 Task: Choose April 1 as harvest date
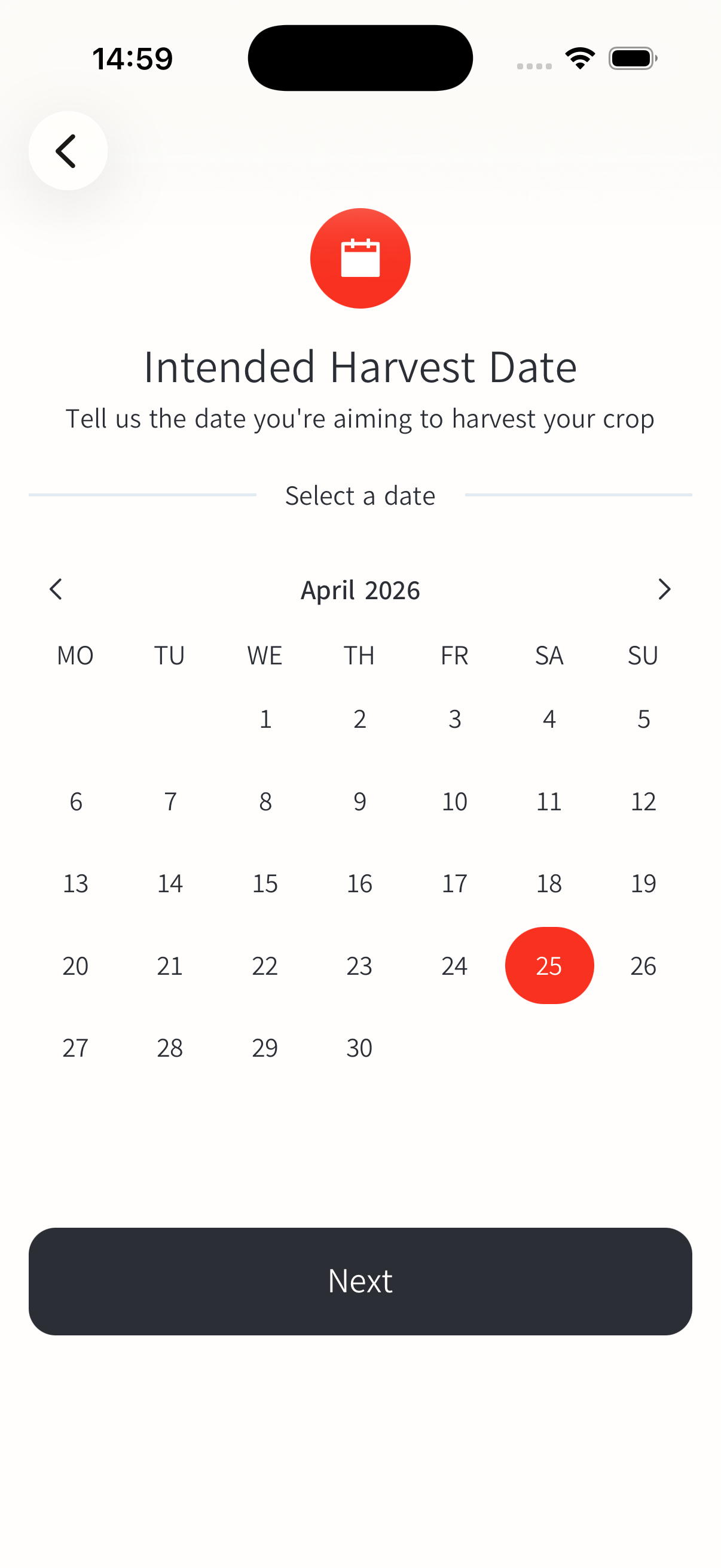click(265, 719)
